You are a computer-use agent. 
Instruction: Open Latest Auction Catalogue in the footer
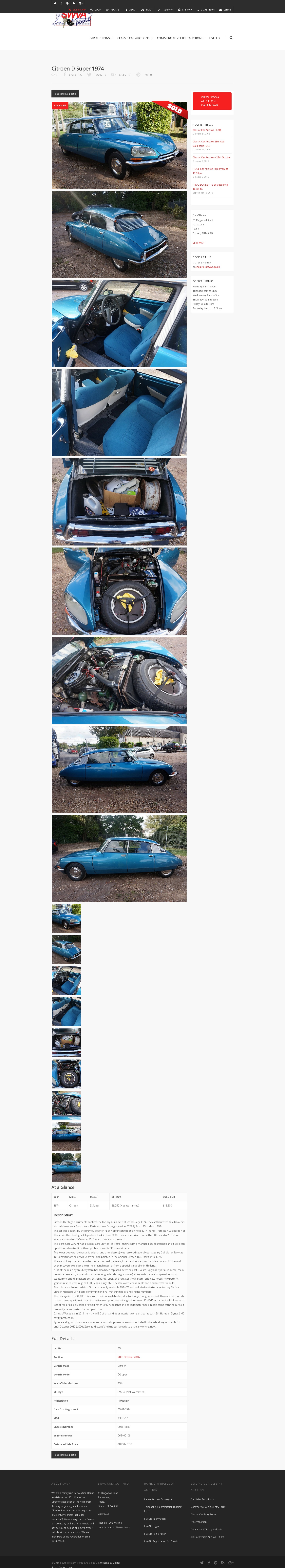pyautogui.click(x=158, y=1499)
